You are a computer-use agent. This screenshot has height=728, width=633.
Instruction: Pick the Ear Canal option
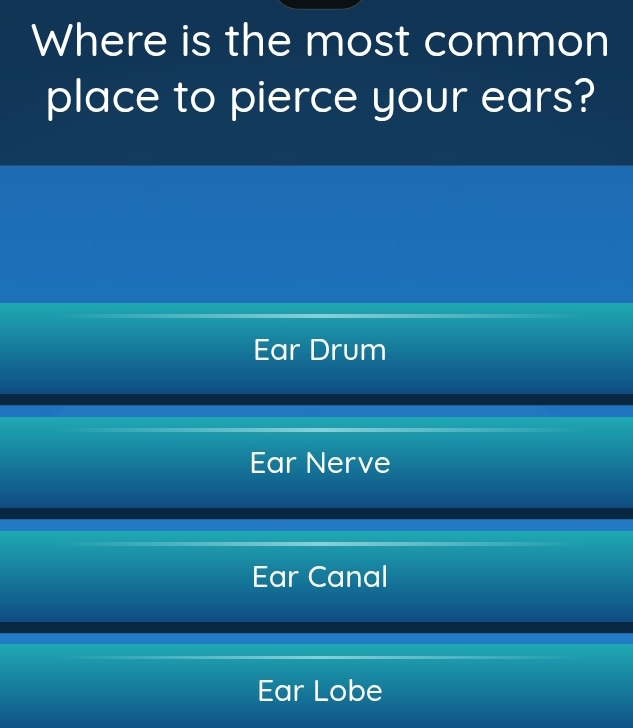(318, 577)
